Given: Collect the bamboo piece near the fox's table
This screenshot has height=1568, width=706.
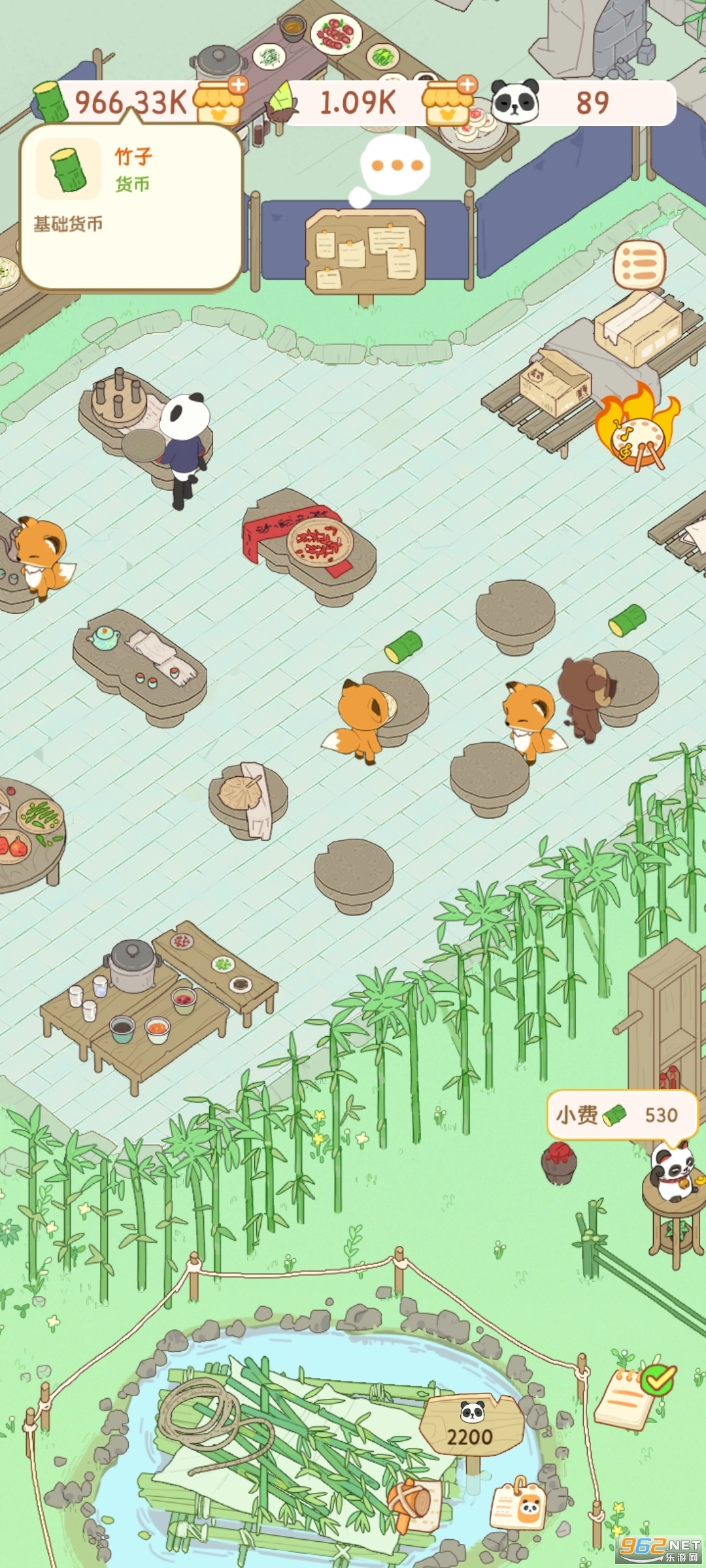Looking at the screenshot, I should coord(403,646).
